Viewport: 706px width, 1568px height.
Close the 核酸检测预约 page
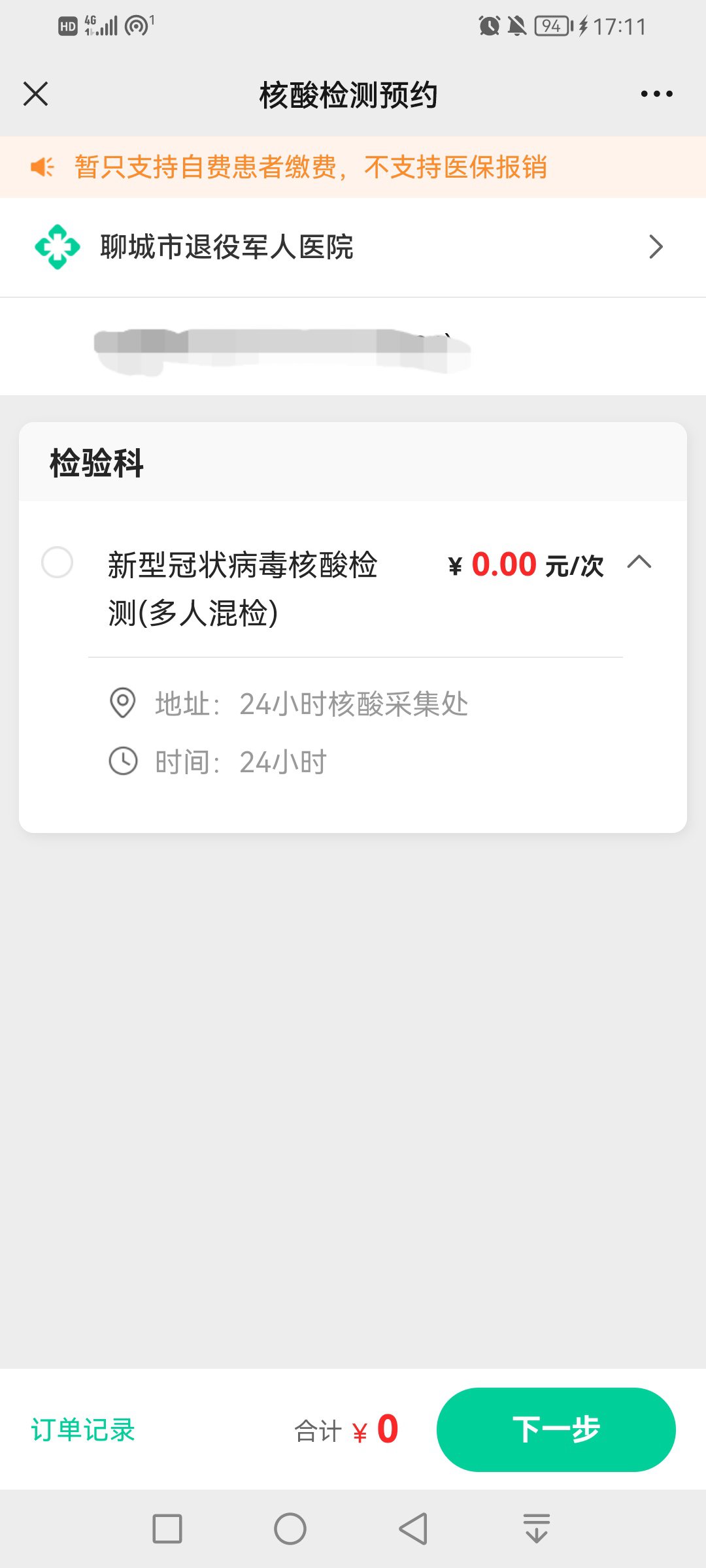(x=36, y=94)
